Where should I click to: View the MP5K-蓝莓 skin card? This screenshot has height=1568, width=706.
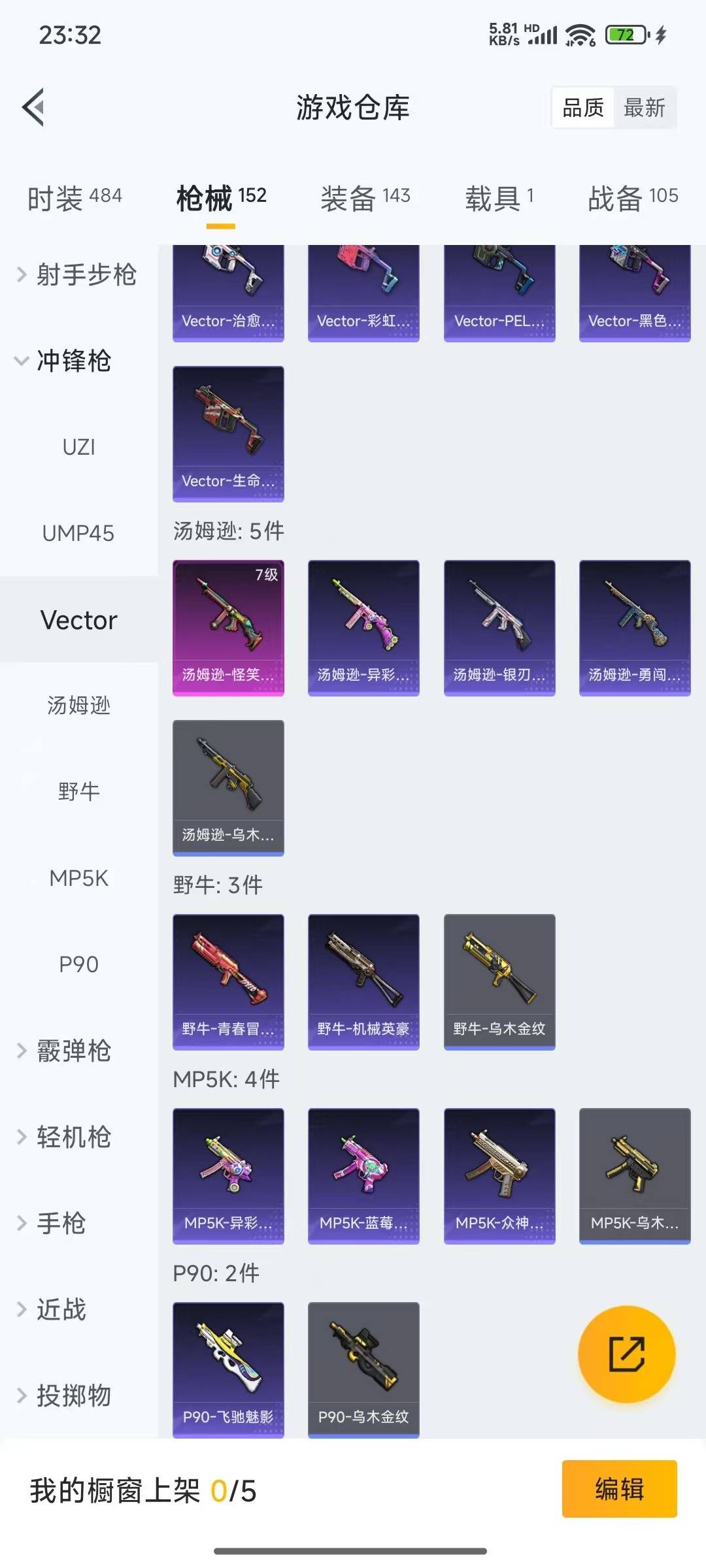tap(363, 1175)
